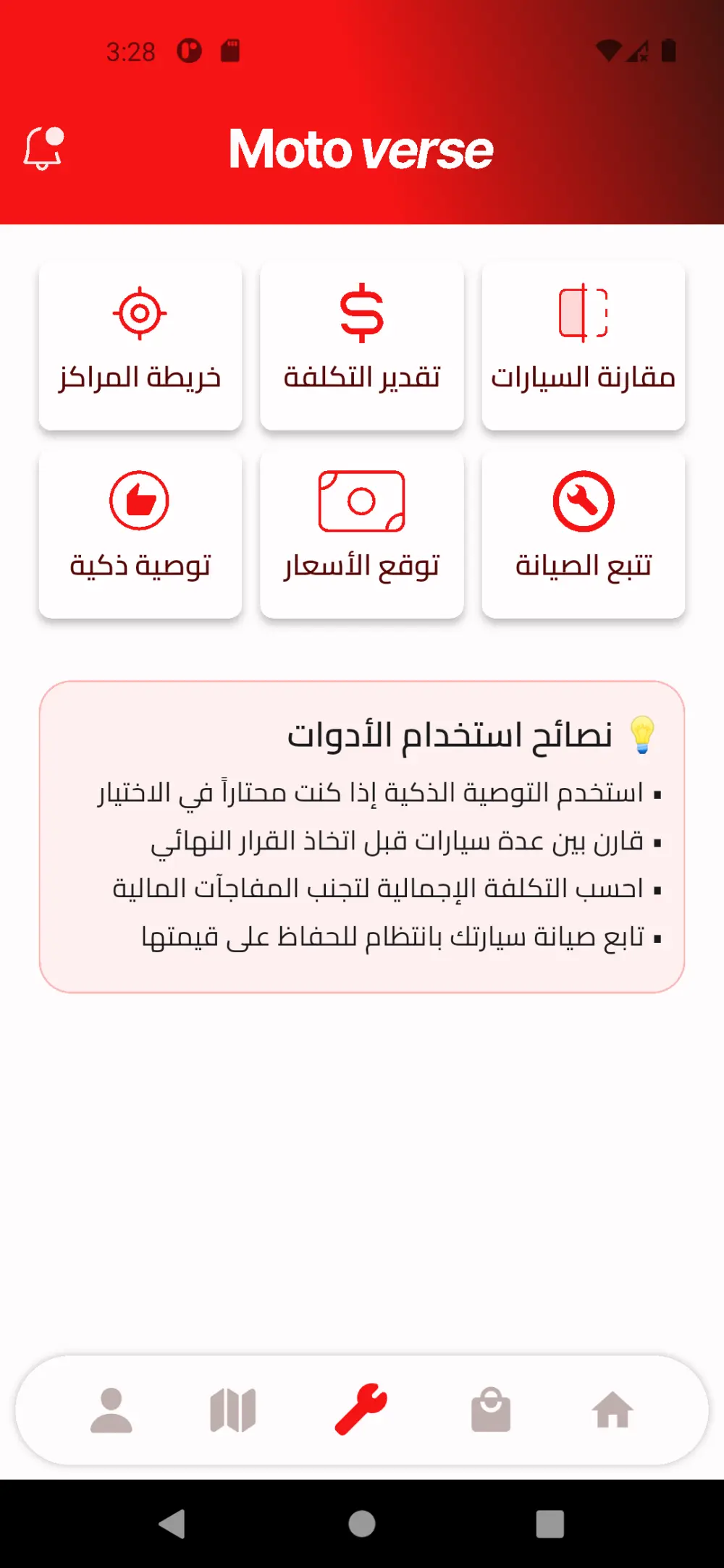Tap the lightbulb emoji in the tips card
724x1568 pixels.
click(x=644, y=733)
